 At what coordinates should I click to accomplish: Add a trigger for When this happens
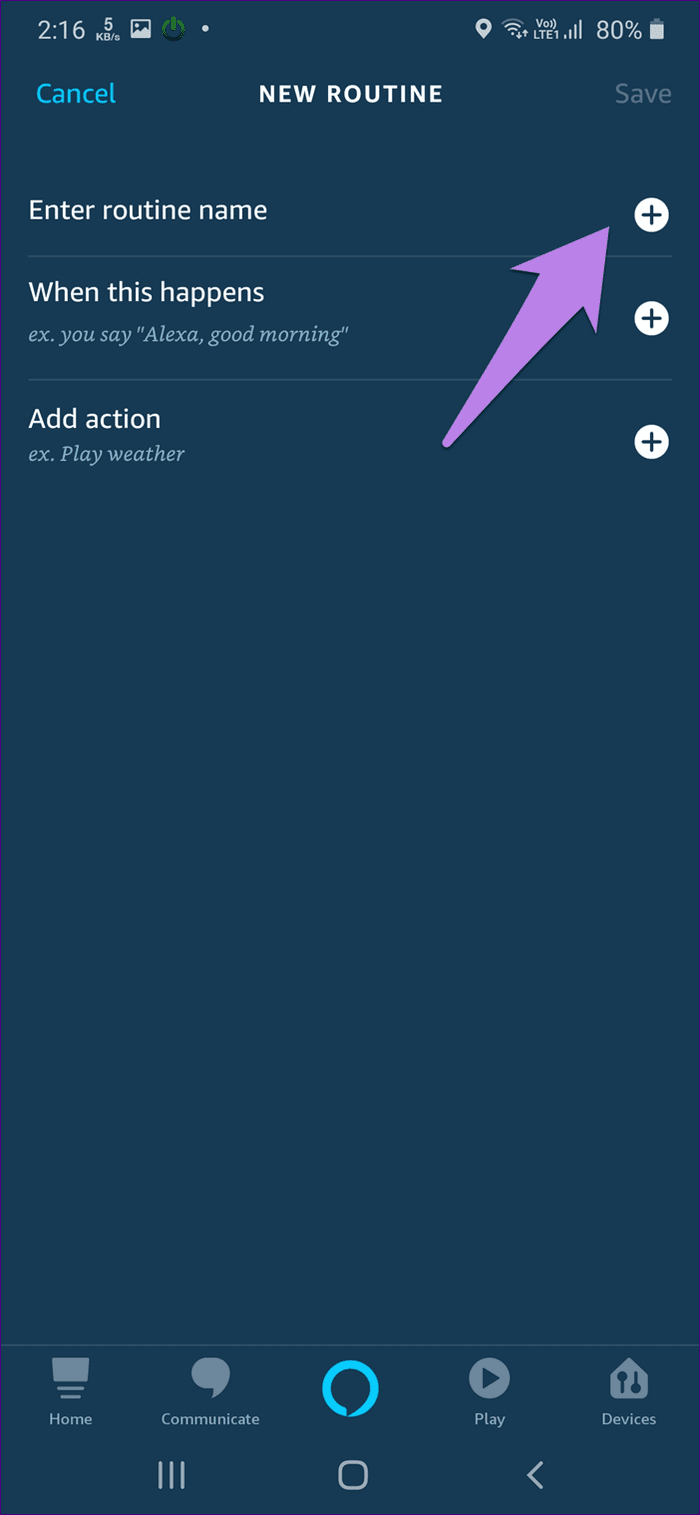click(652, 319)
